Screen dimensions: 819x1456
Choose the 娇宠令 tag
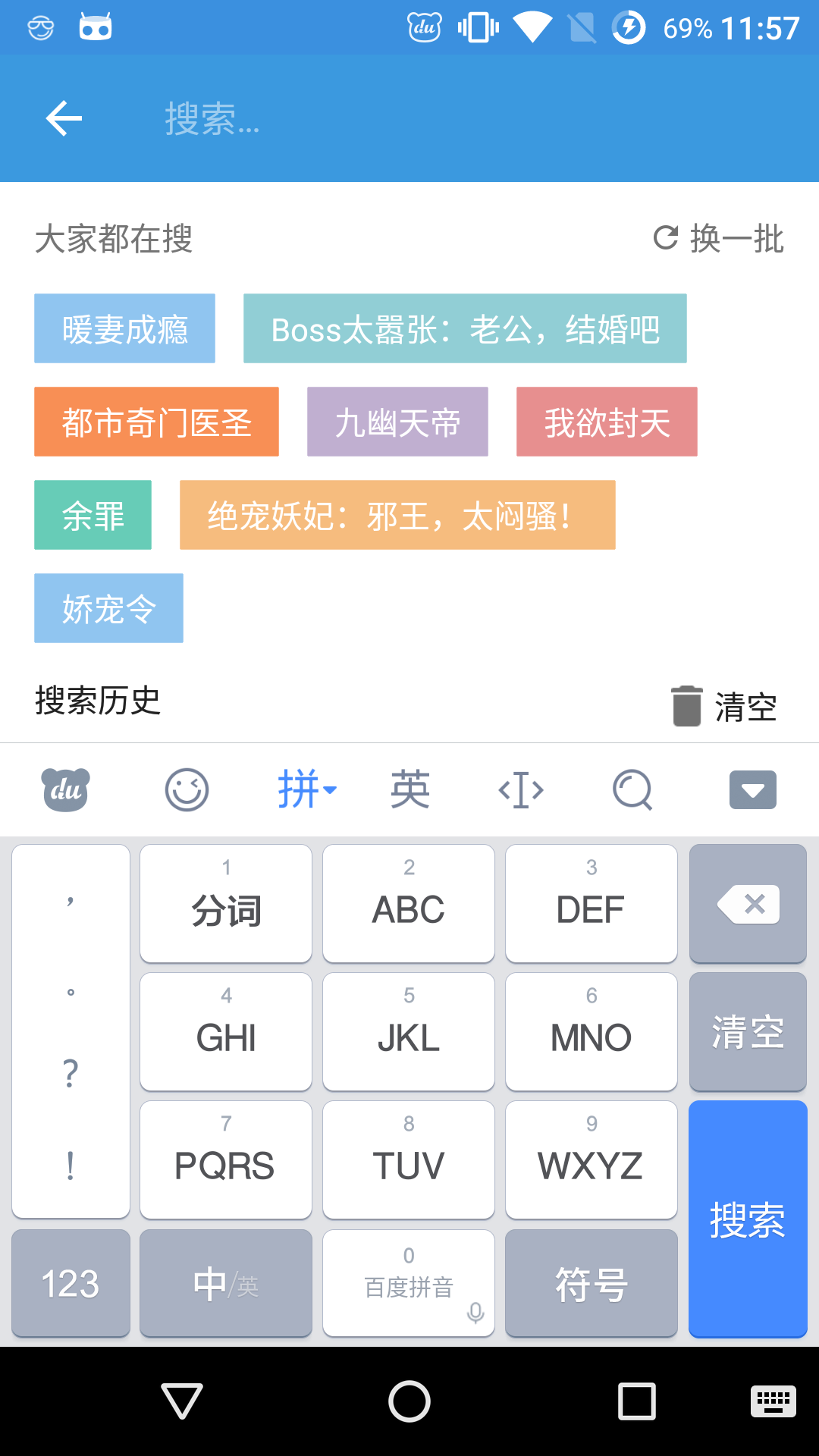tap(108, 609)
